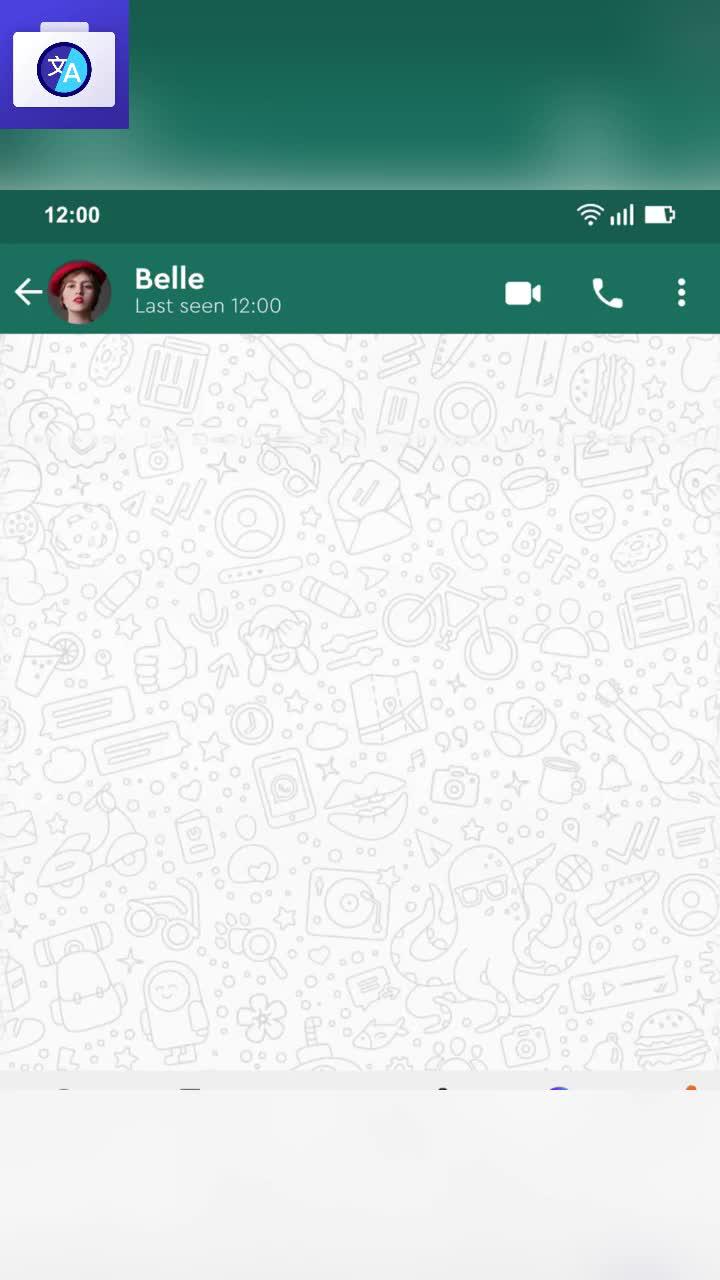This screenshot has height=1280, width=720.
Task: Open Belle's contact info via her name
Action: 168,278
